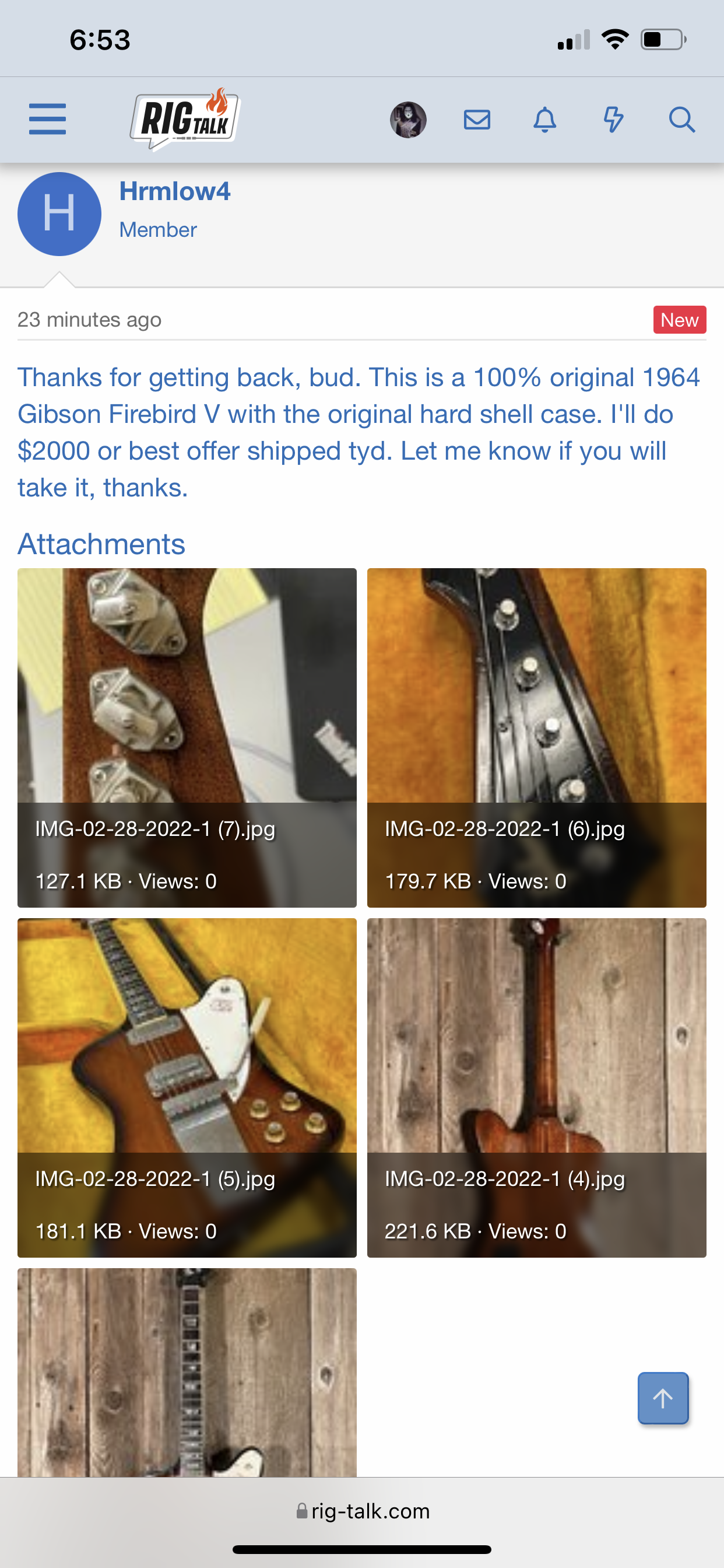Open the last partially visible attachment image
The height and width of the screenshot is (1568, 724).
[187, 1372]
